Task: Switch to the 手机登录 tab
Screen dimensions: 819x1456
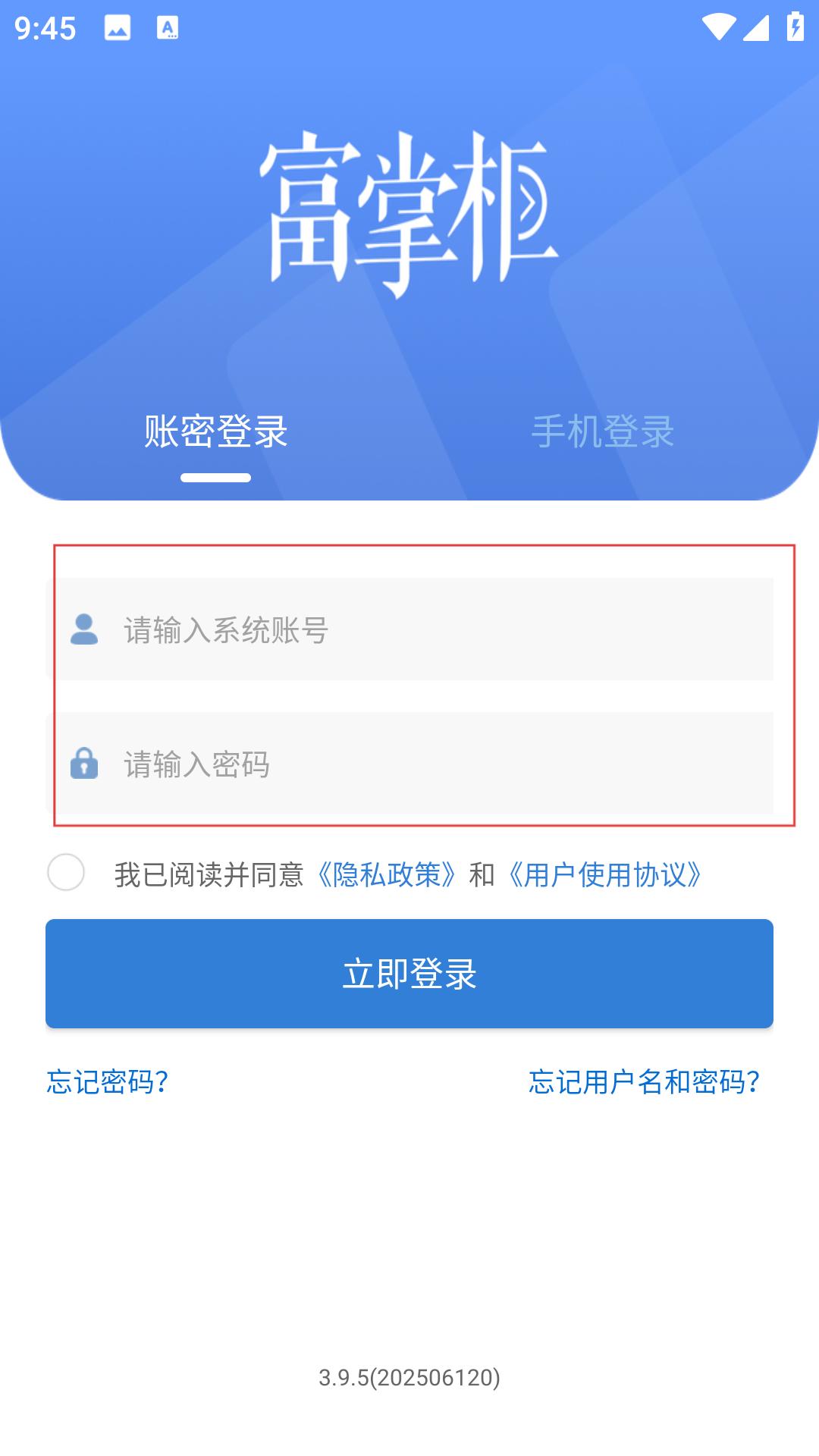Action: (x=603, y=431)
